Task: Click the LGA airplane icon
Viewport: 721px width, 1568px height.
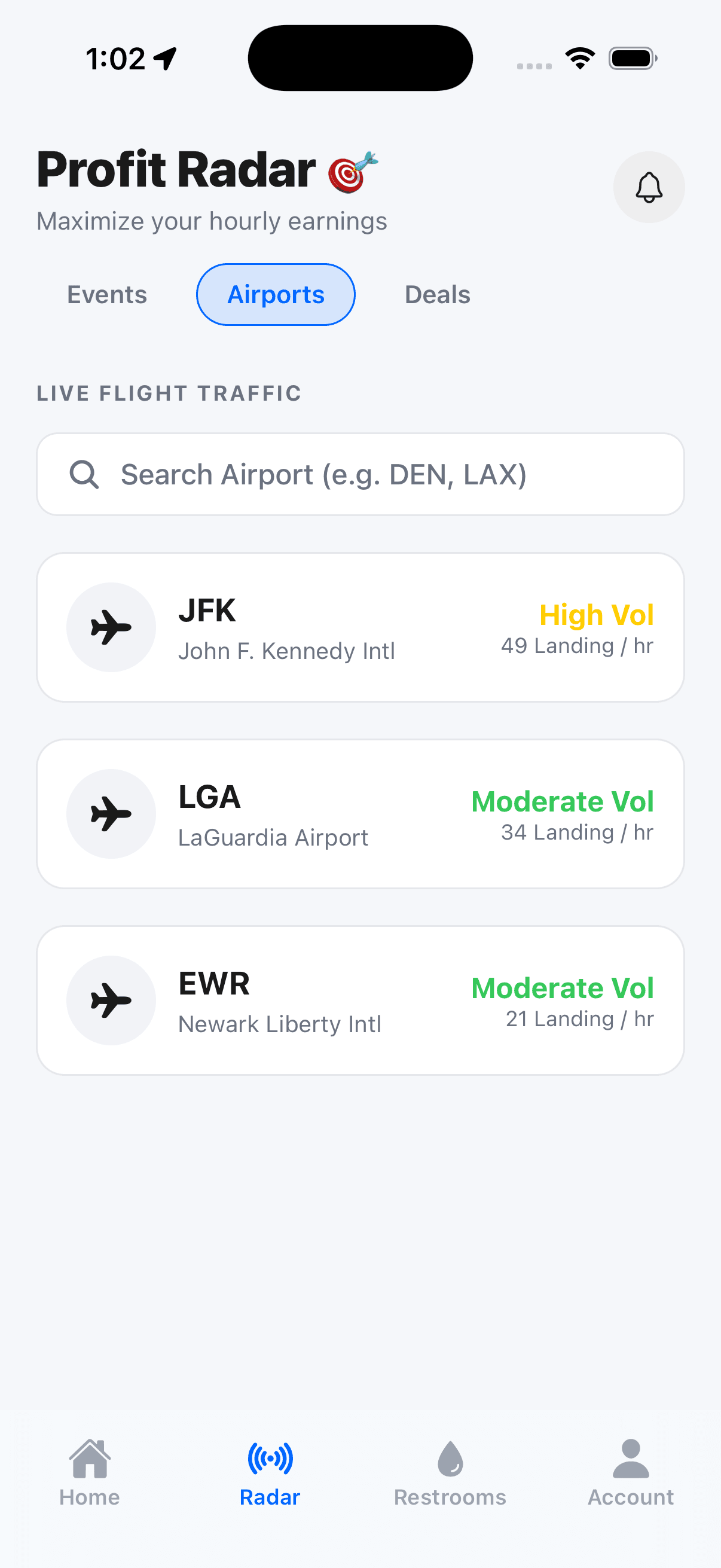Action: point(111,813)
